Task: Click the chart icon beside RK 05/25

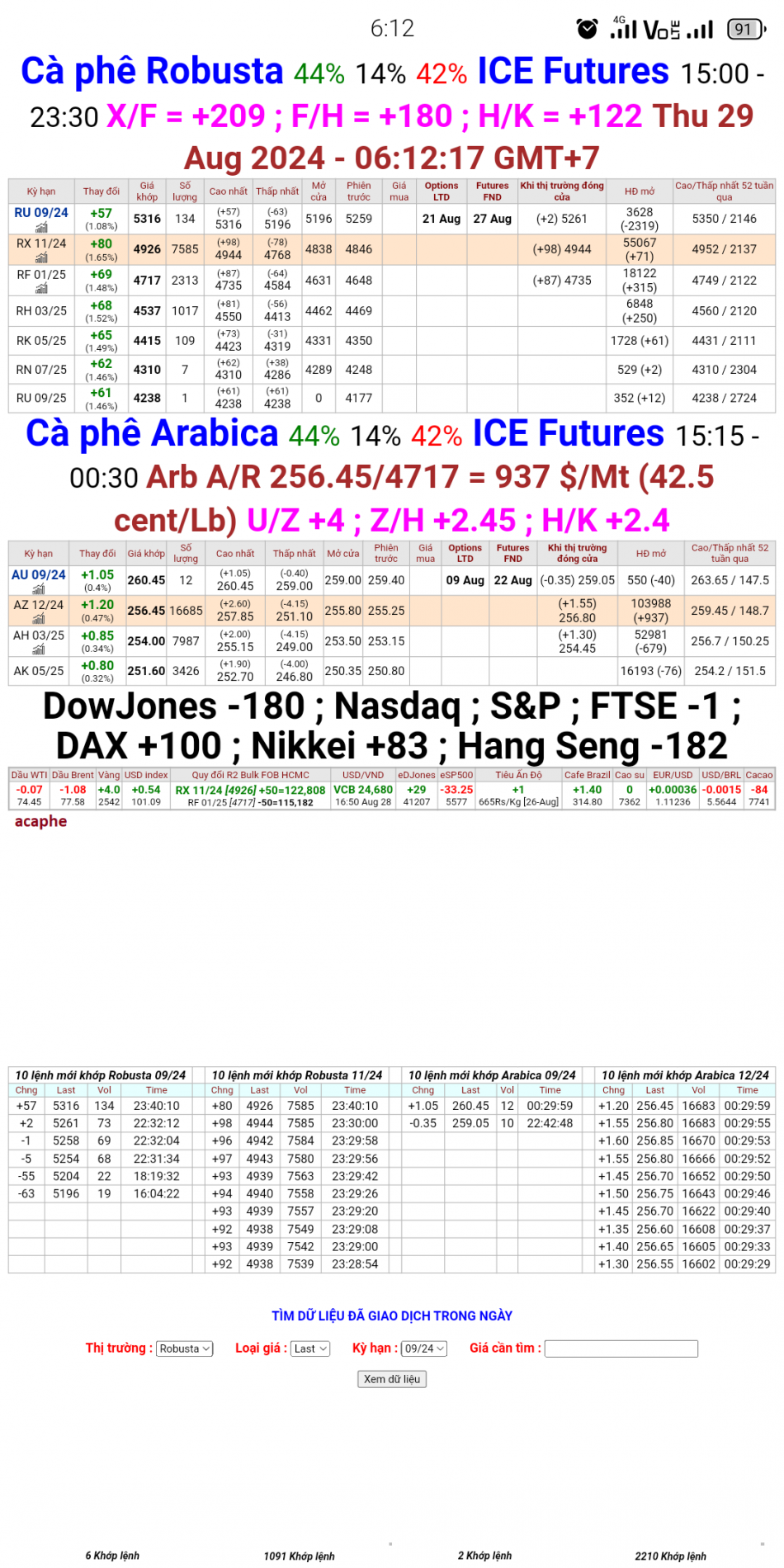Action: click(x=40, y=347)
